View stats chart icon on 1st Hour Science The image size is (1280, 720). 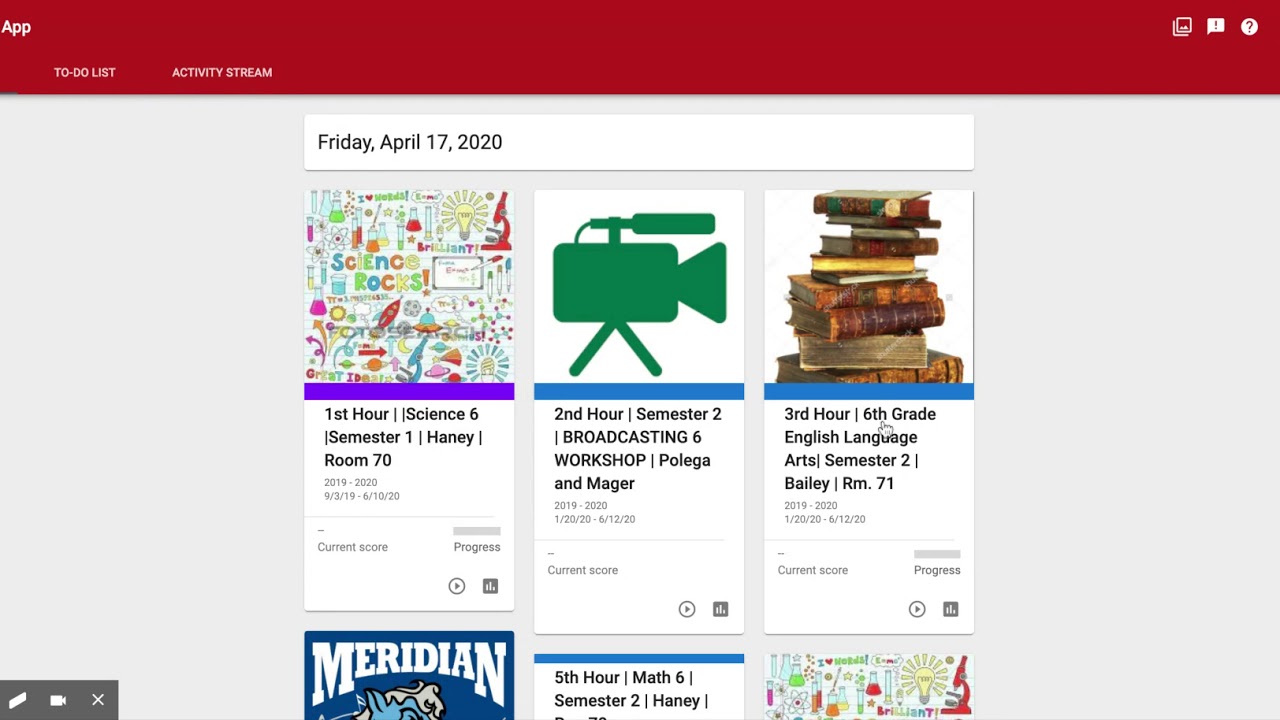490,586
